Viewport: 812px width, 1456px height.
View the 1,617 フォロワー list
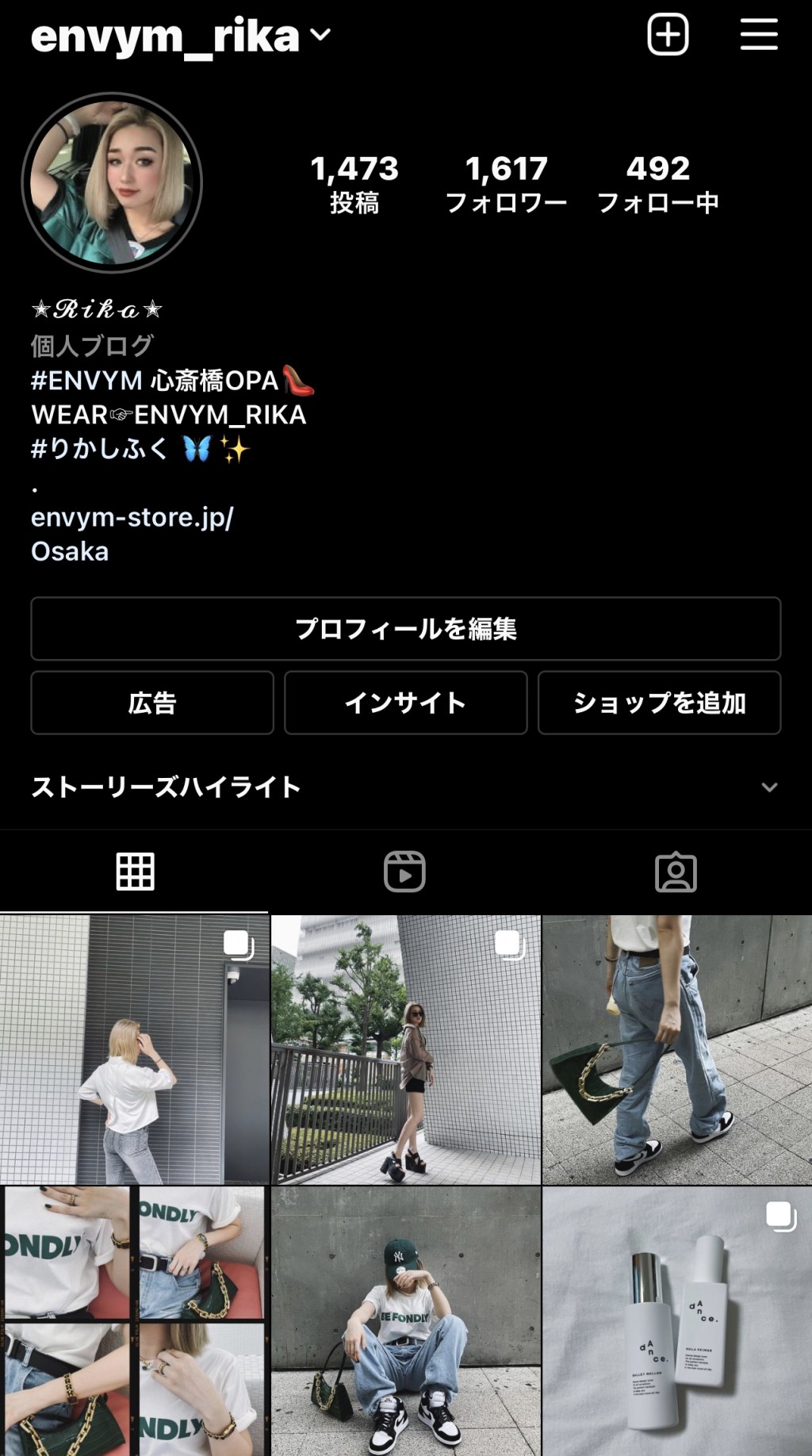coord(506,184)
